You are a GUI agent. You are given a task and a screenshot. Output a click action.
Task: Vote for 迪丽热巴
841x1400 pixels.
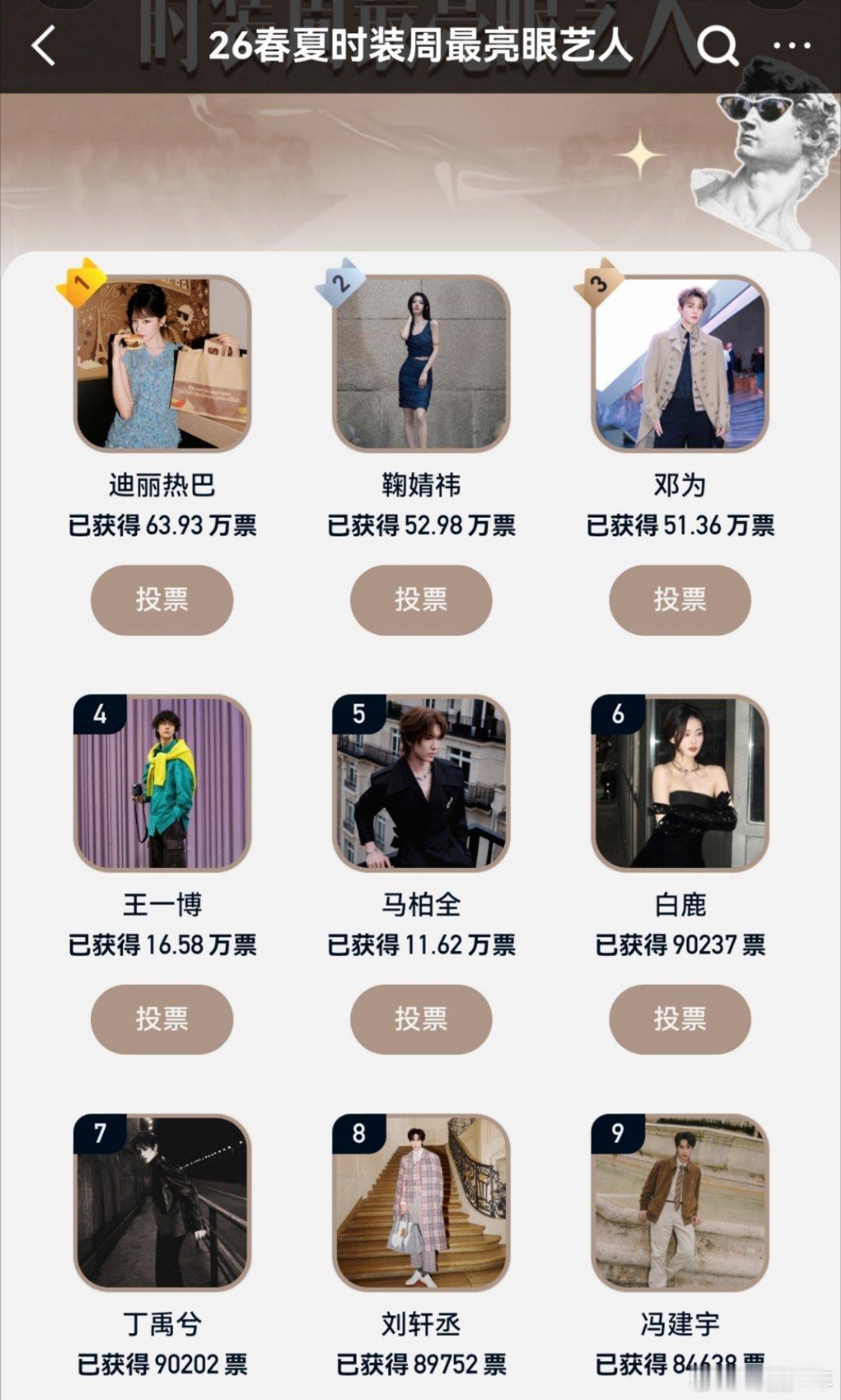(162, 600)
